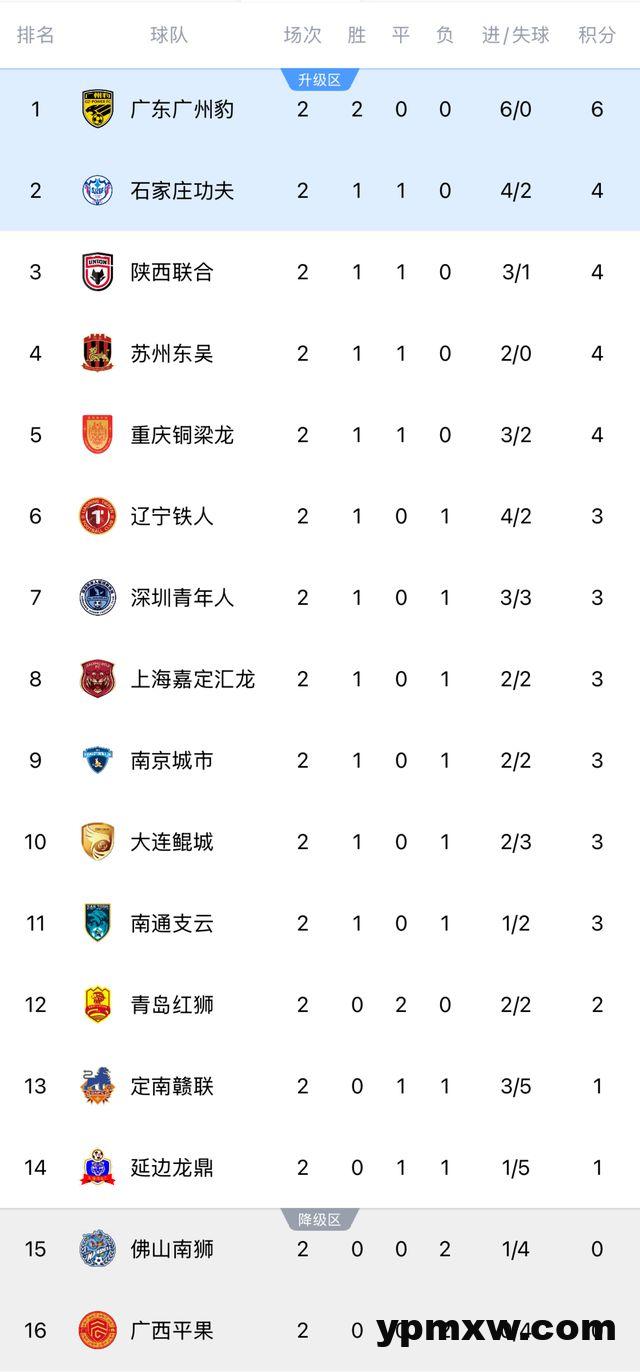Select the 陕西联合 team row
Screen dimensions: 640x1372
pyautogui.click(x=320, y=272)
